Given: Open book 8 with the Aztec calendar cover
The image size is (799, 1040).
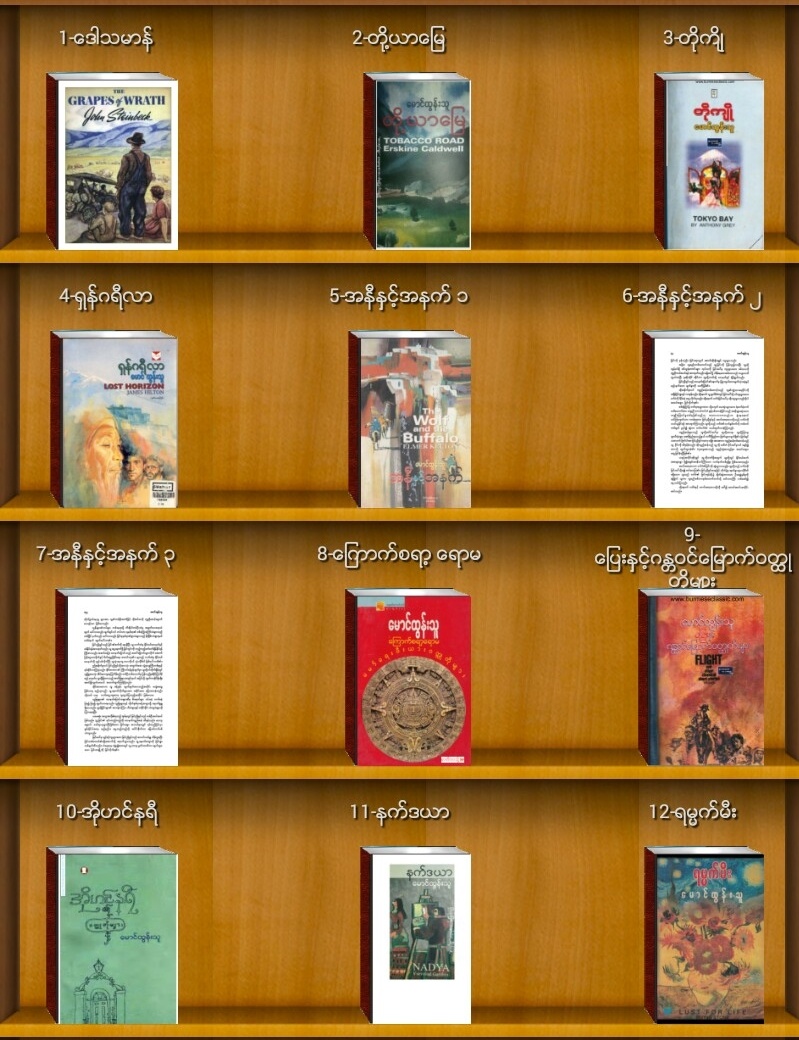Looking at the screenshot, I should coord(409,678).
